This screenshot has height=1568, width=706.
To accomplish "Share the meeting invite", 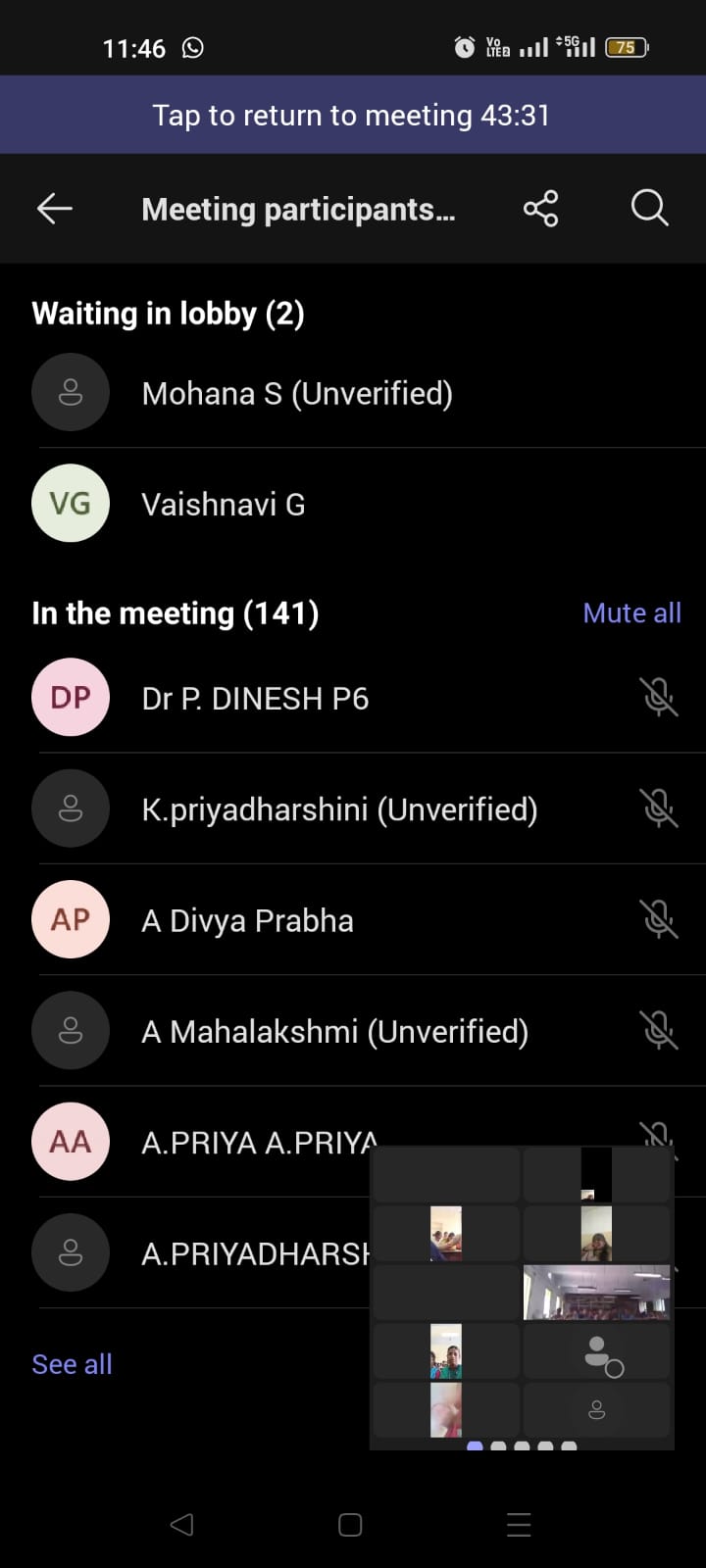I will (540, 208).
